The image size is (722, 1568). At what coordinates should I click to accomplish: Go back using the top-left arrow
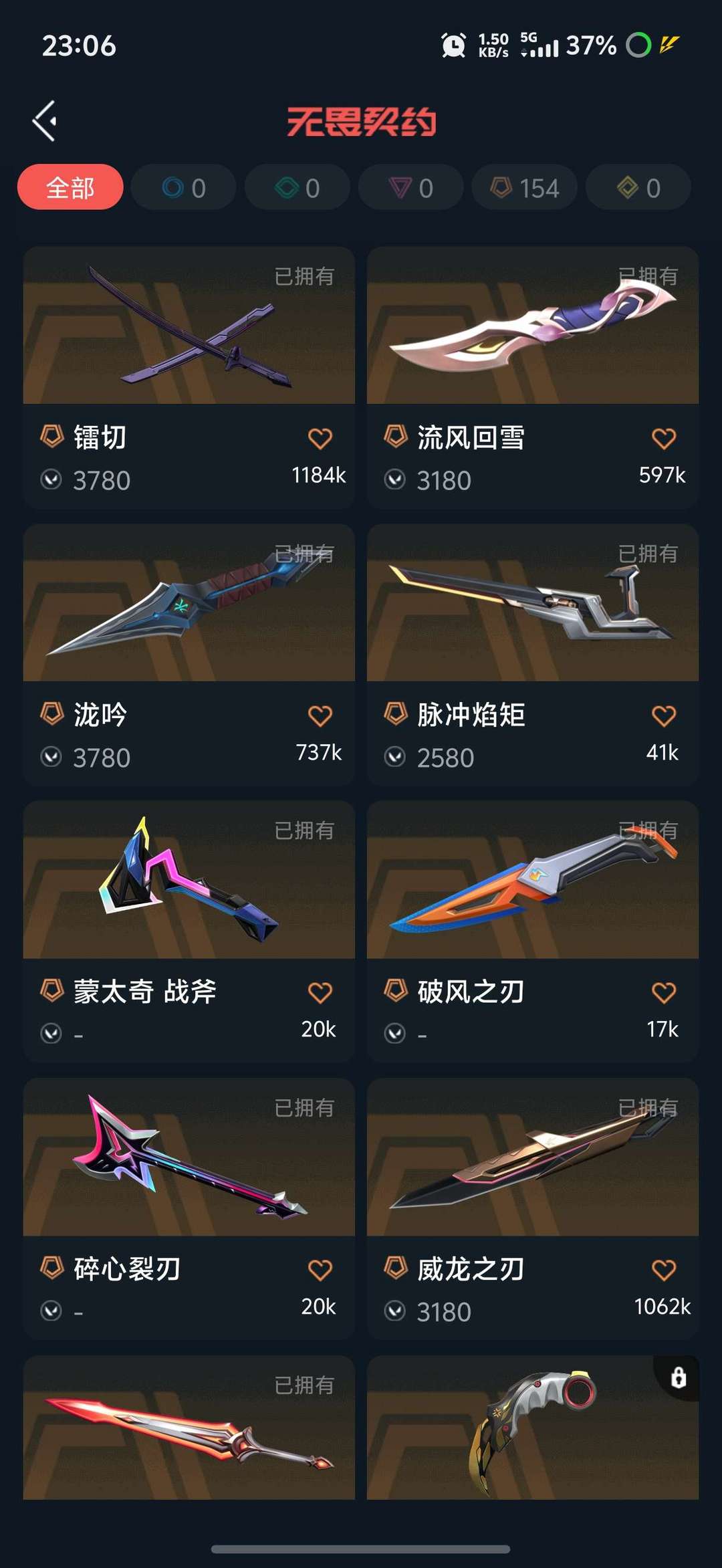[44, 121]
